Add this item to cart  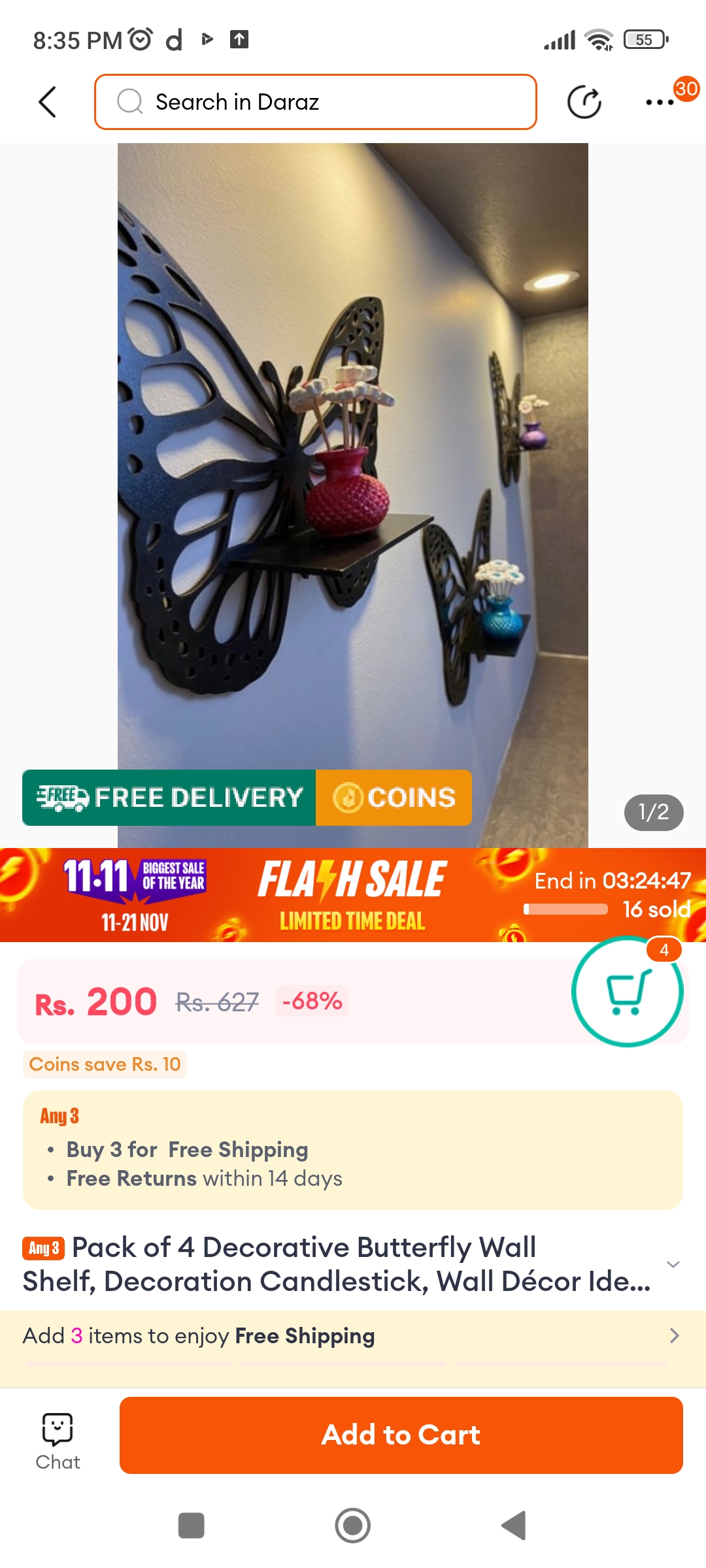pos(401,1435)
